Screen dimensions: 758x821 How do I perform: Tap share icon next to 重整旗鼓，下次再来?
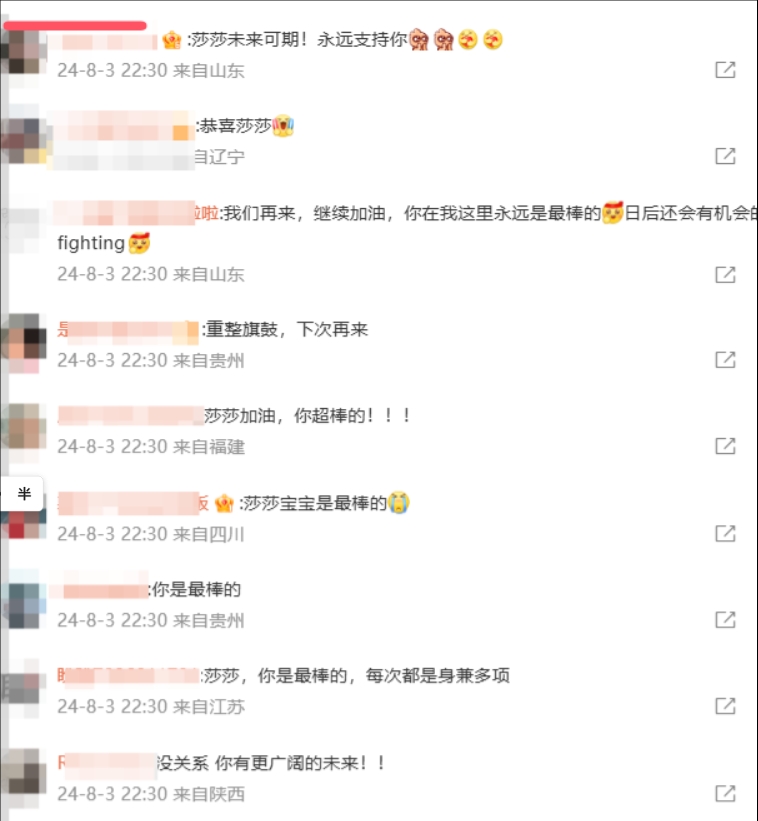725,360
